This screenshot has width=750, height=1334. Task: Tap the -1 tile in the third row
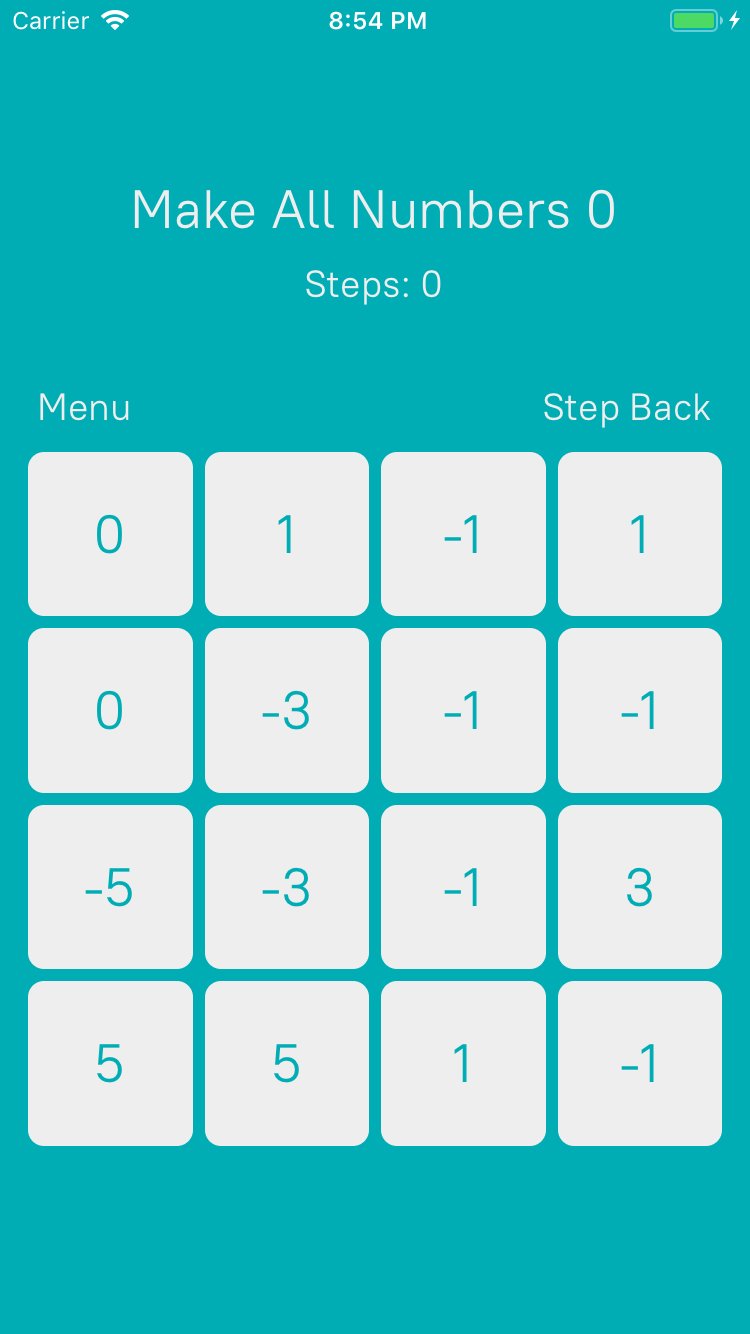pyautogui.click(x=463, y=887)
